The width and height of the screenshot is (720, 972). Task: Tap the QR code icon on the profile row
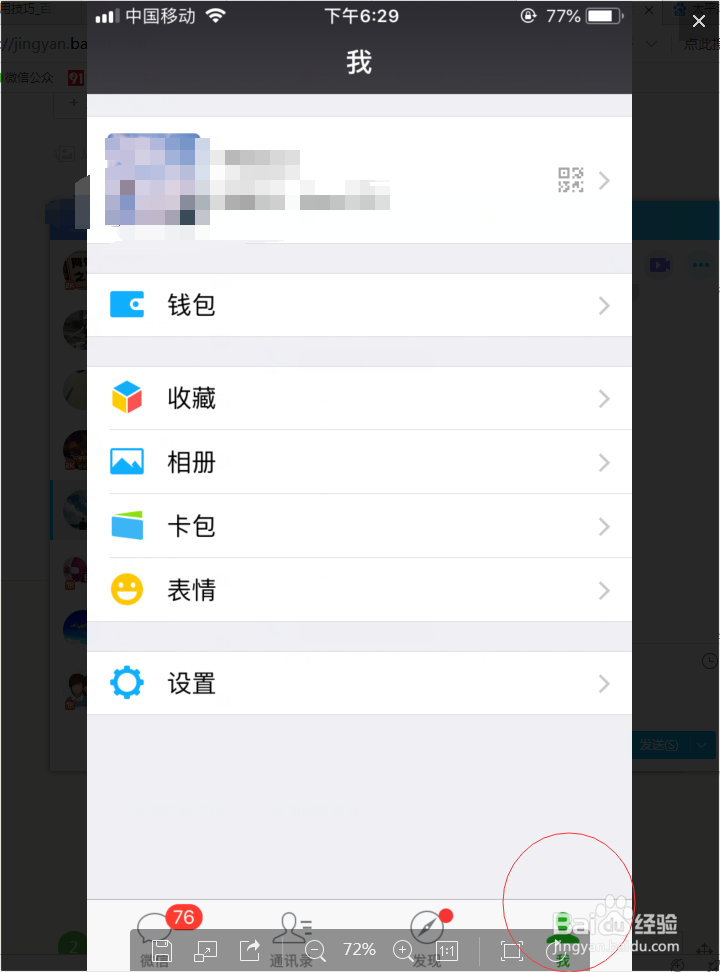point(571,180)
